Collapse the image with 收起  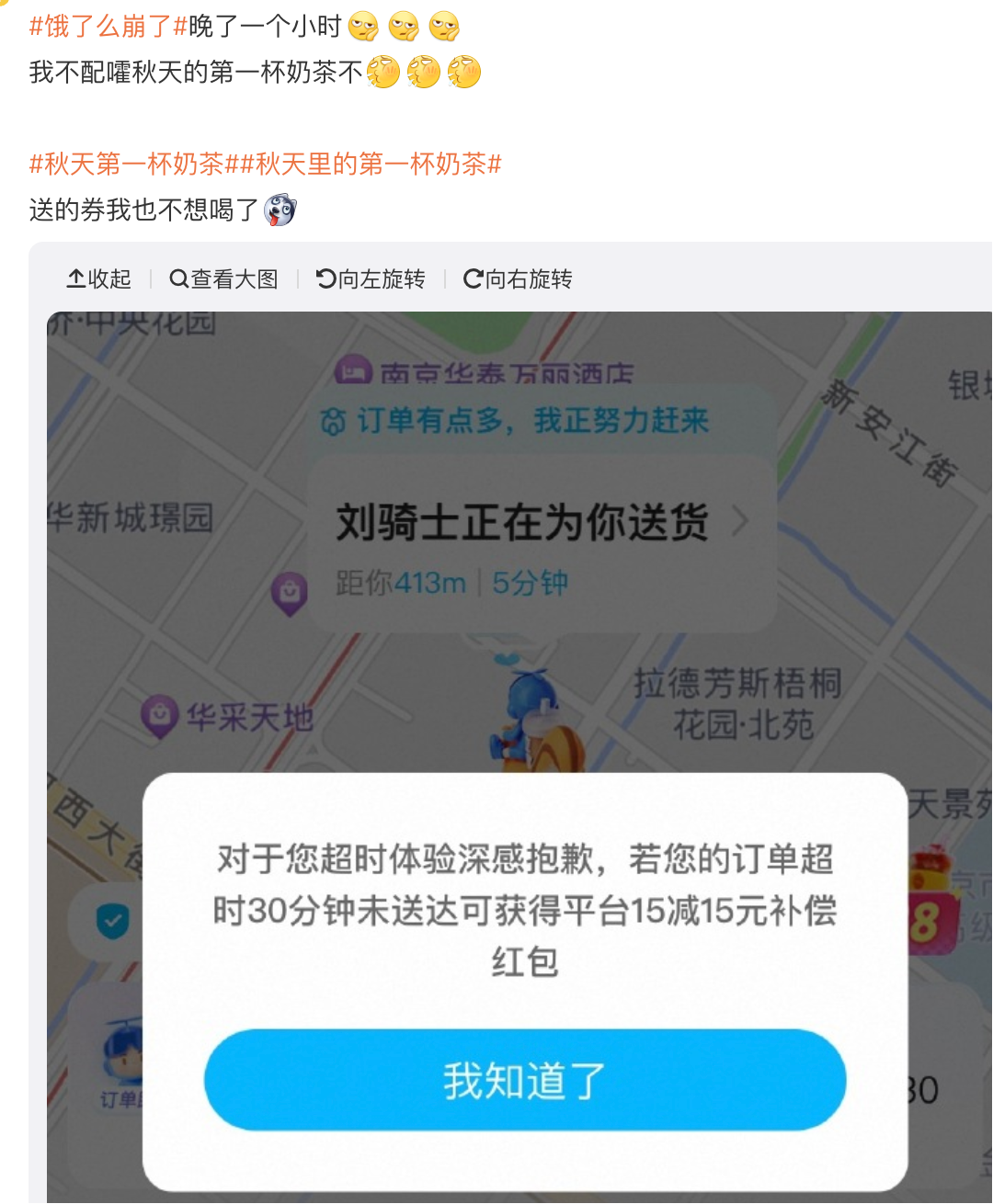99,278
